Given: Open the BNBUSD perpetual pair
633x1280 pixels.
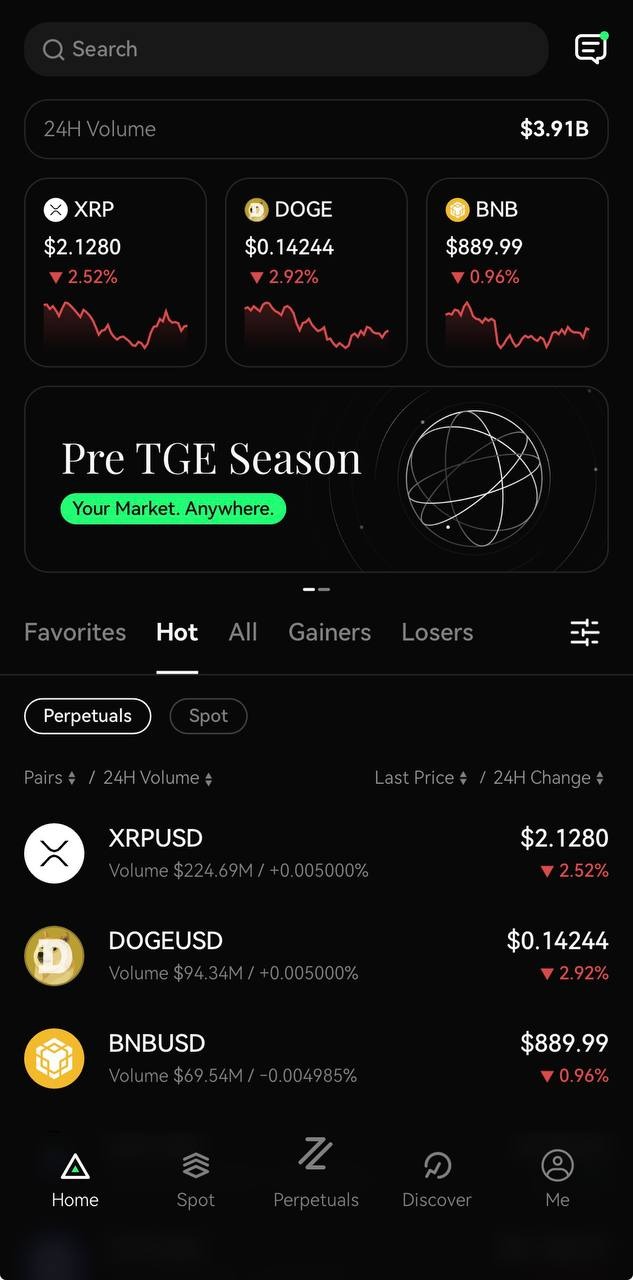Looking at the screenshot, I should tap(316, 1058).
